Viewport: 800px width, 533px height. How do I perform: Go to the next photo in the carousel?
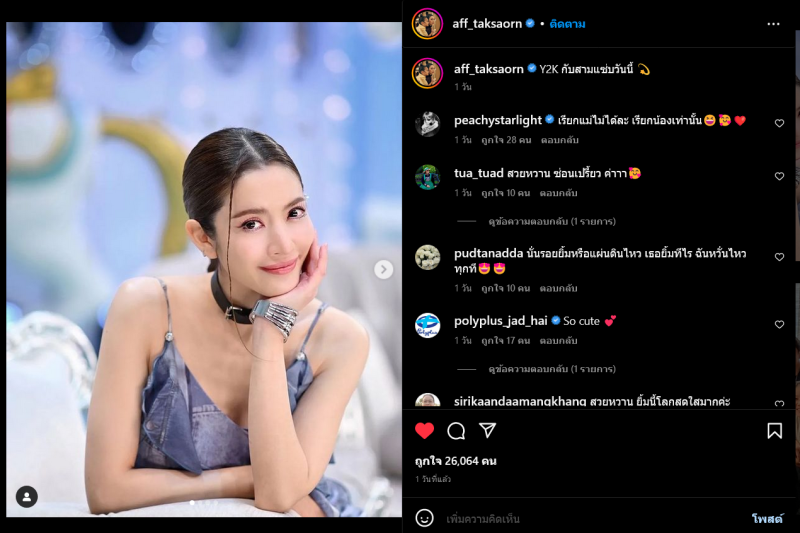pyautogui.click(x=383, y=269)
